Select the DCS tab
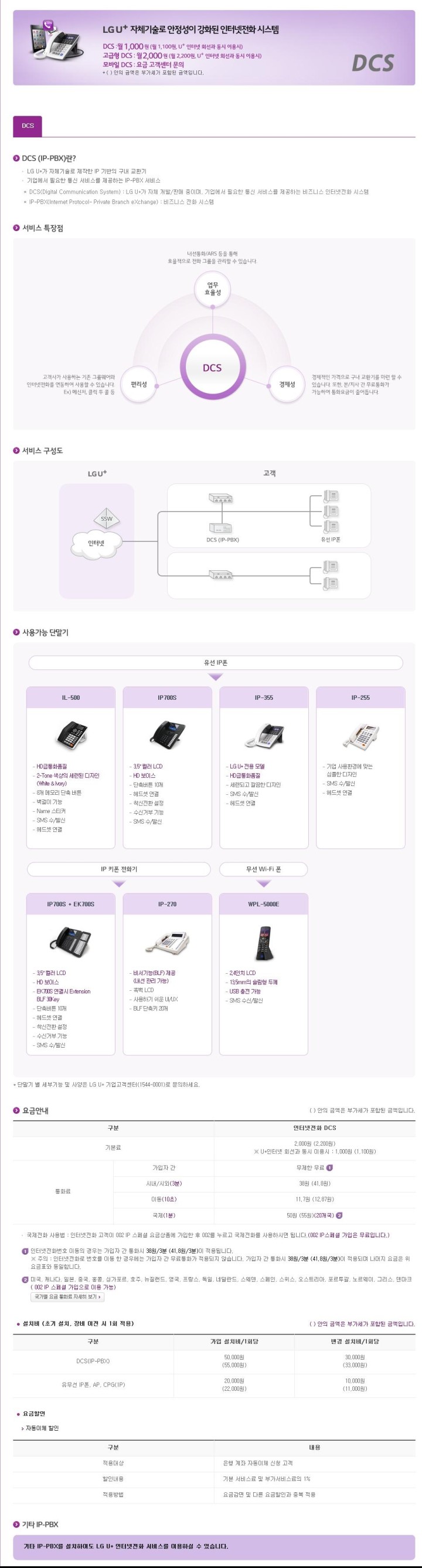This screenshot has height=1568, width=422. pos(28,126)
